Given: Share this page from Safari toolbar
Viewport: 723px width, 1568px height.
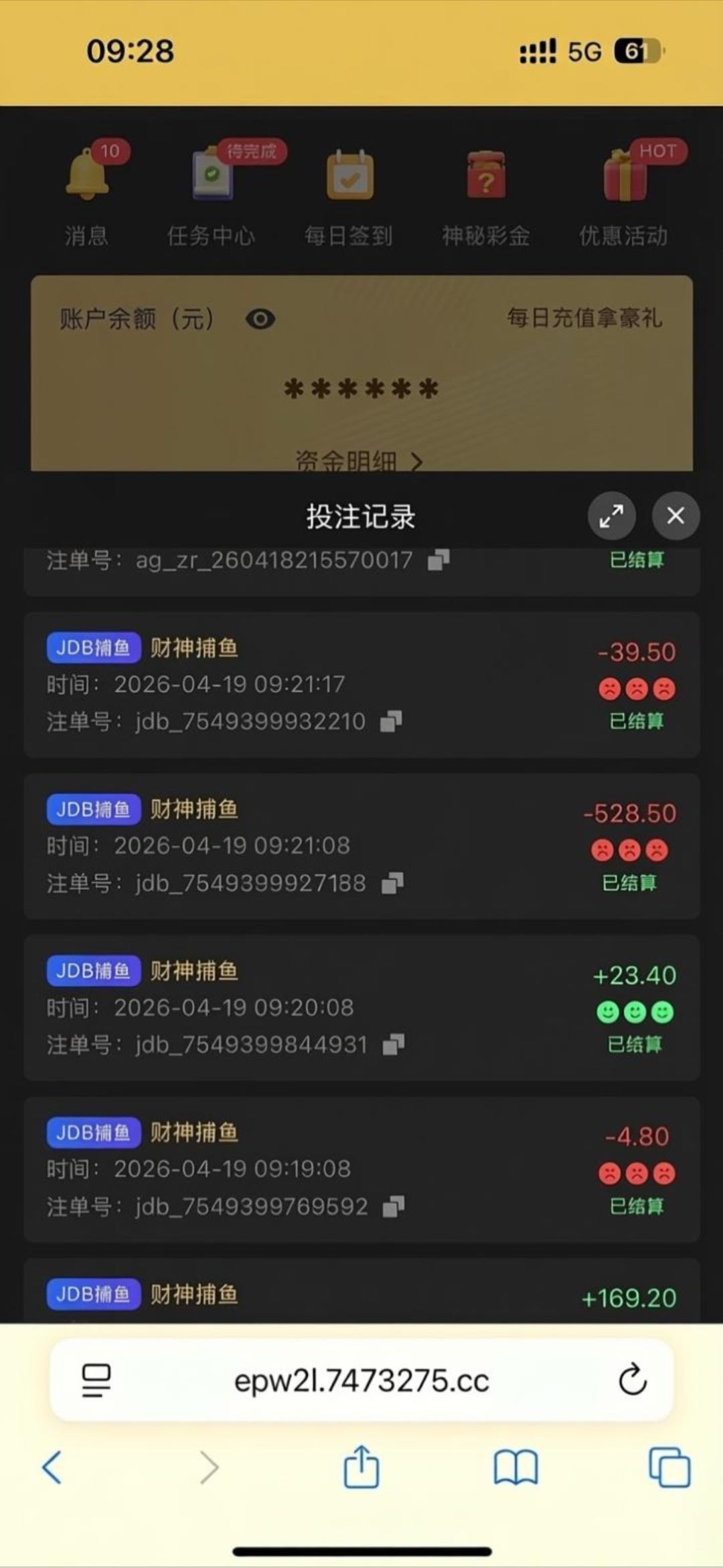Looking at the screenshot, I should (361, 1468).
